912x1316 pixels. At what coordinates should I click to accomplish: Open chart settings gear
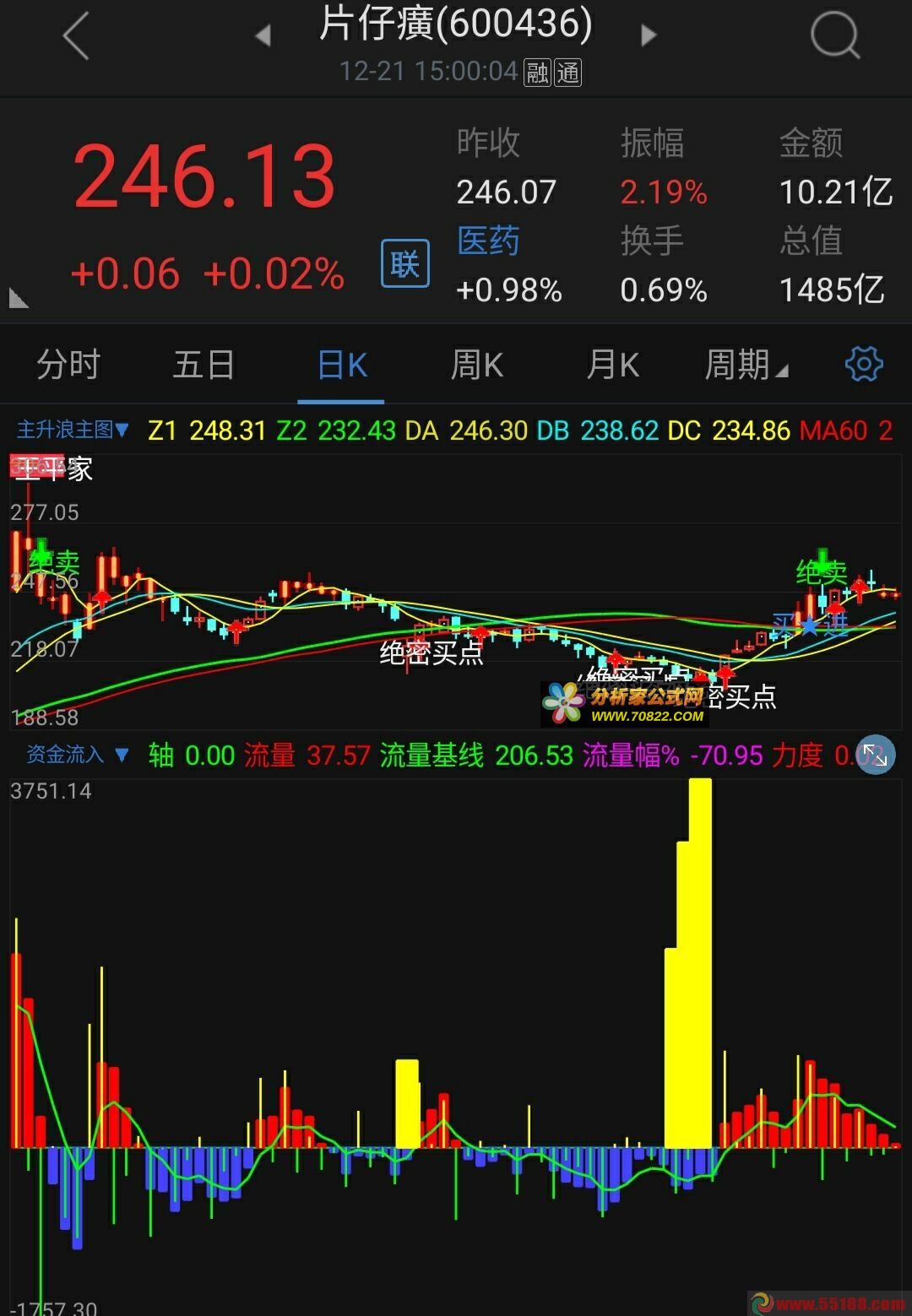(x=864, y=365)
